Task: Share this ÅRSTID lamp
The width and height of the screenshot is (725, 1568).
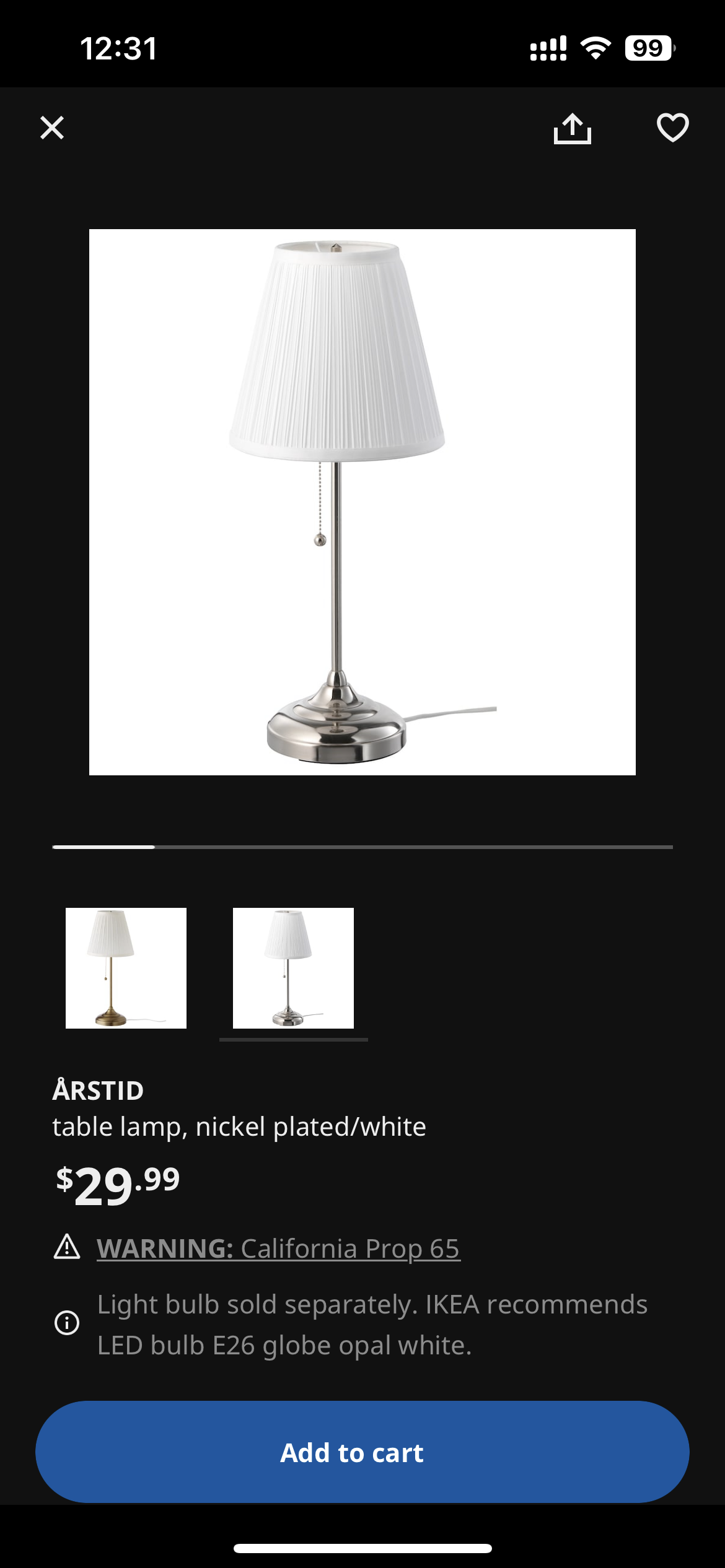Action: (x=572, y=128)
